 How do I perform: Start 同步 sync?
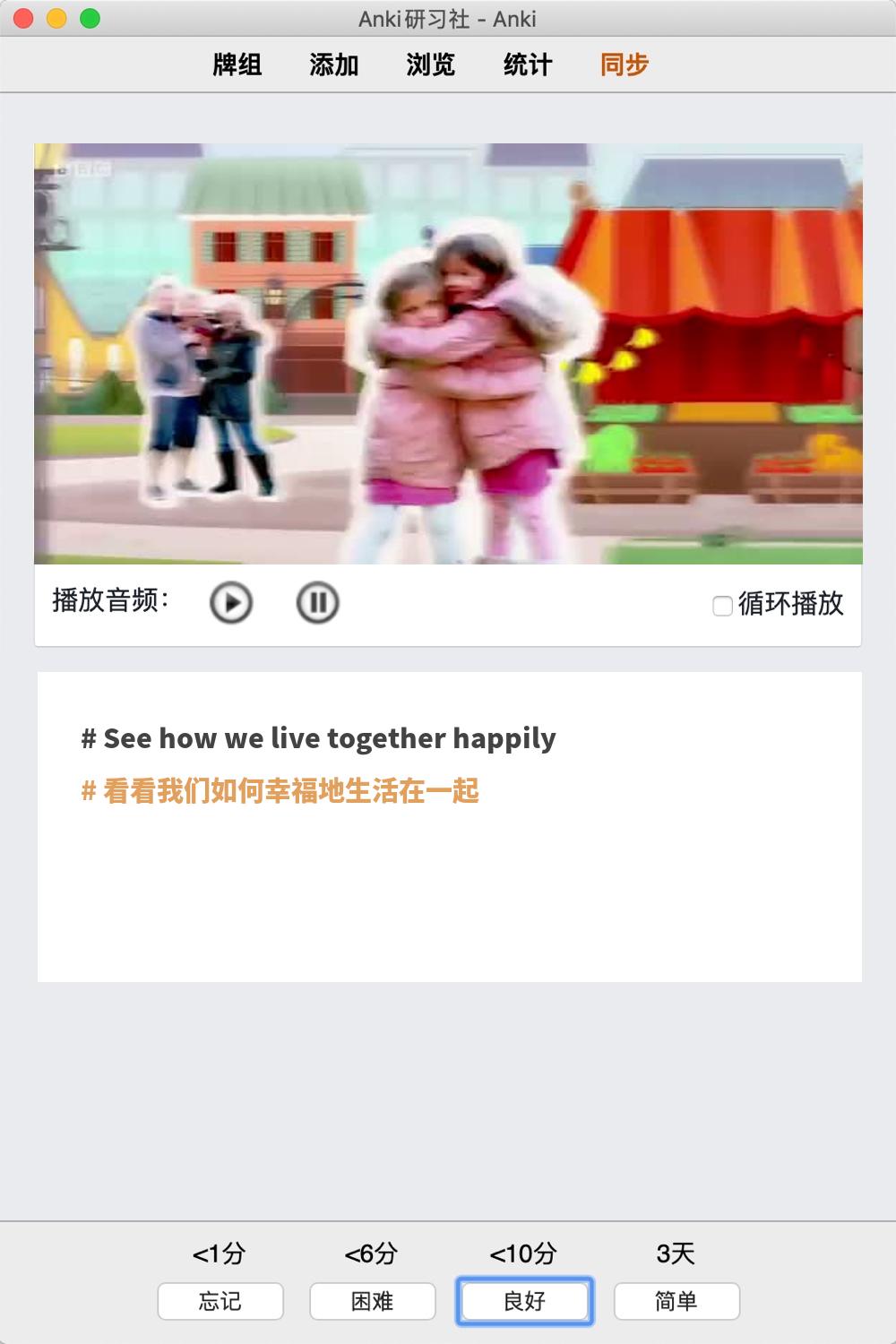pos(625,65)
